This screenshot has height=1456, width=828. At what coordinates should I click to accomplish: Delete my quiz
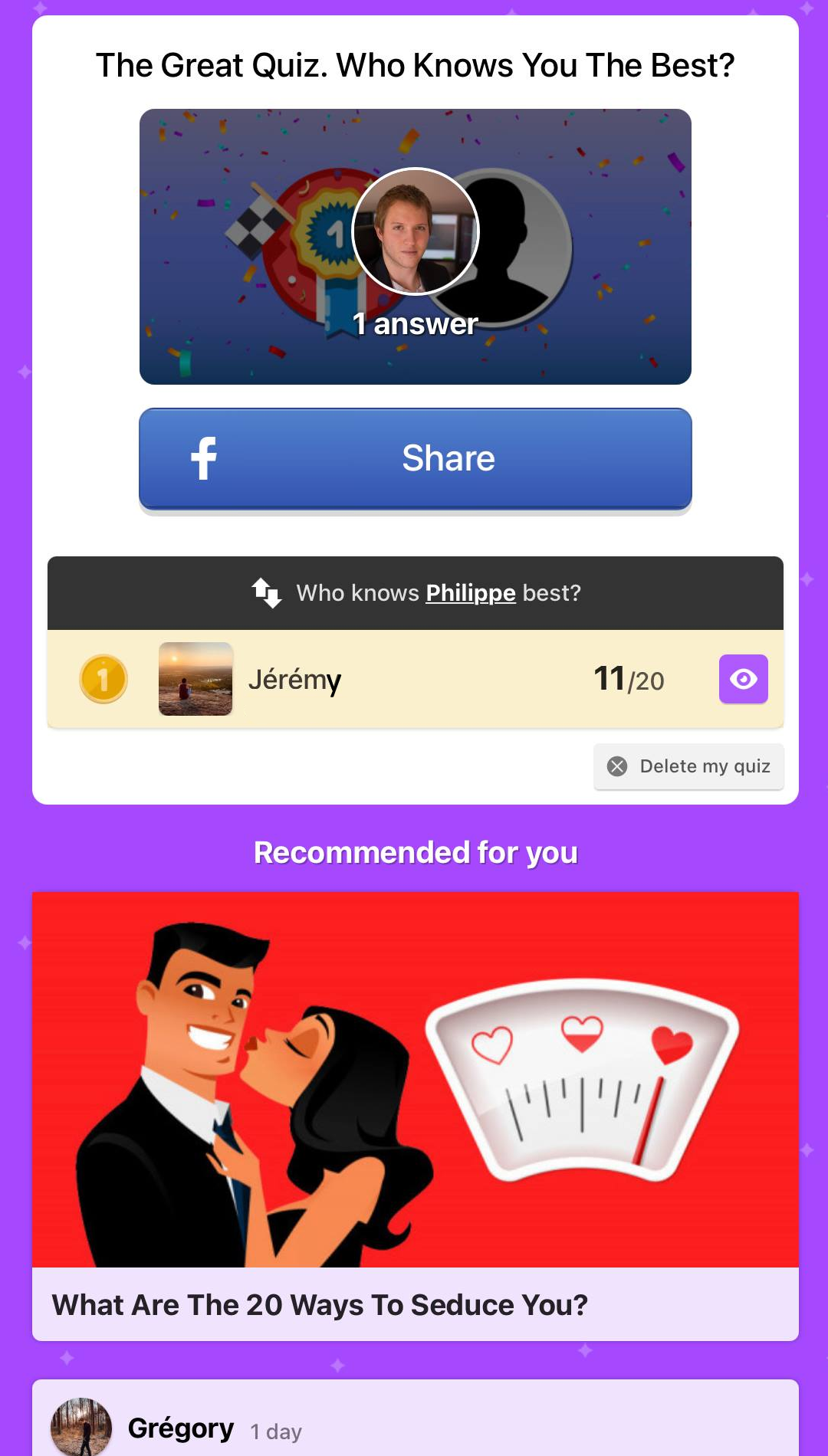coord(688,766)
